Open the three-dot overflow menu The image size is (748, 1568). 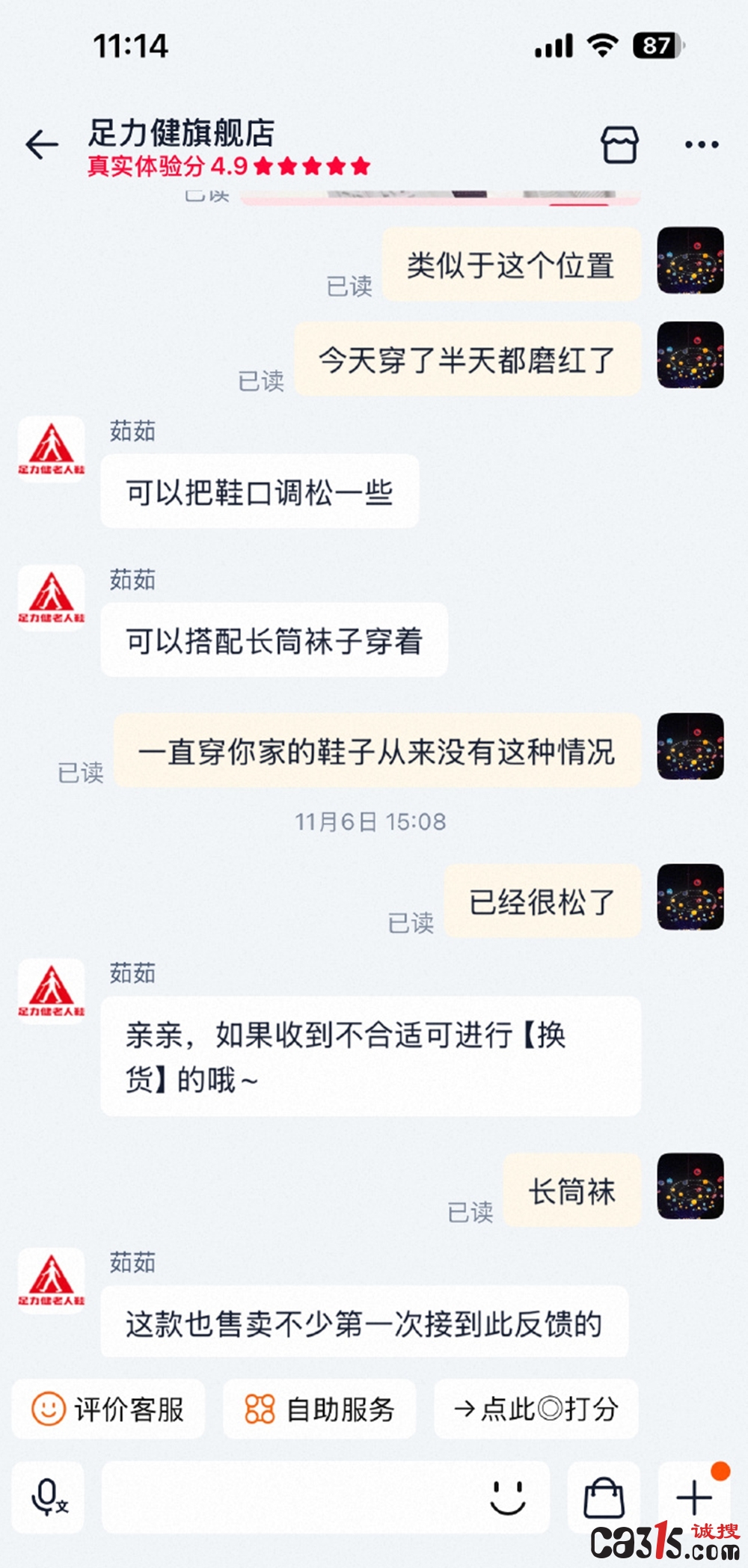(702, 144)
